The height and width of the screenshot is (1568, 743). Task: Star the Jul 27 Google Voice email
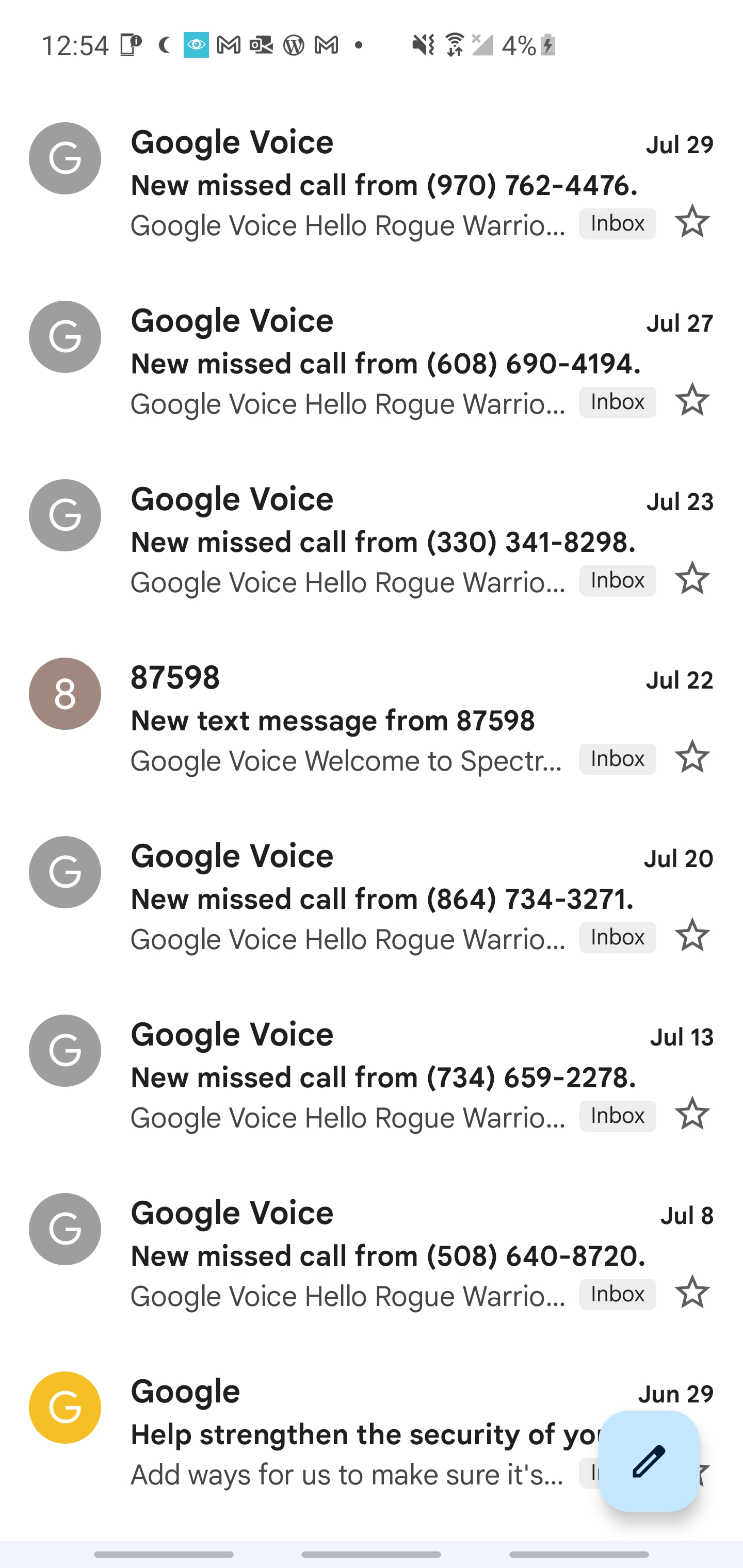[692, 400]
